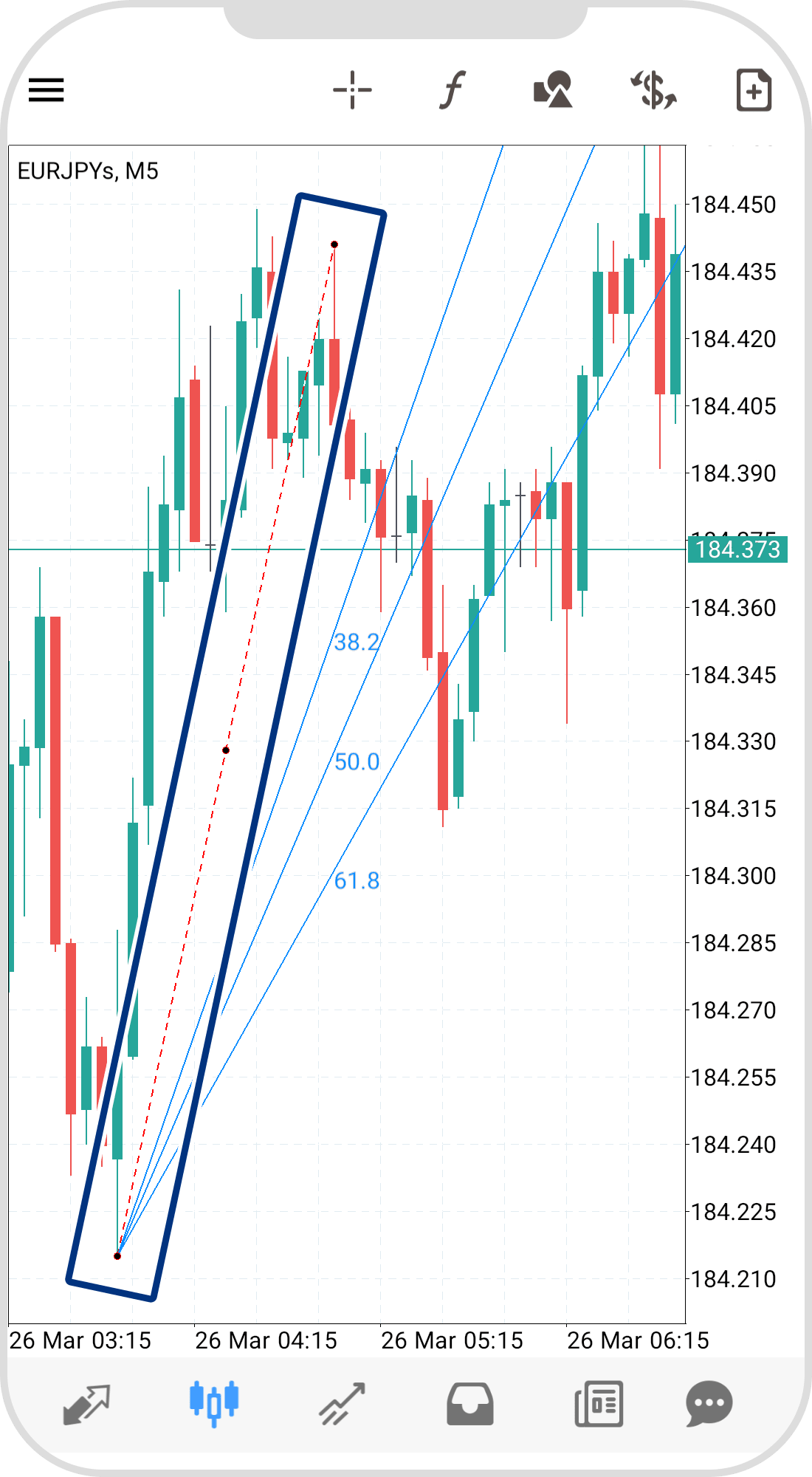812x1477 pixels.
Task: Select the Fibonacci fan upper anchor point
Action: tap(334, 244)
